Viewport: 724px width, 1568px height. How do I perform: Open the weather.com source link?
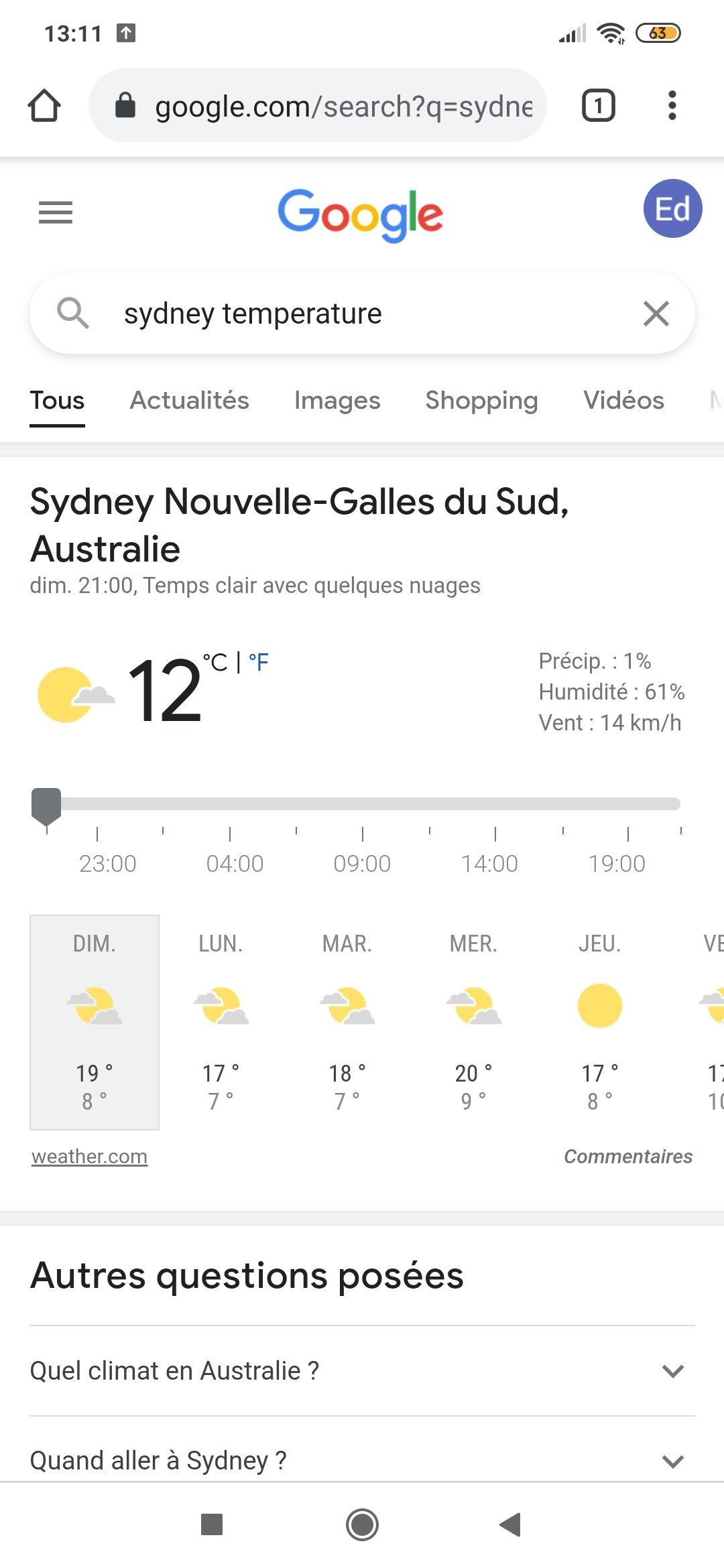pos(89,1157)
